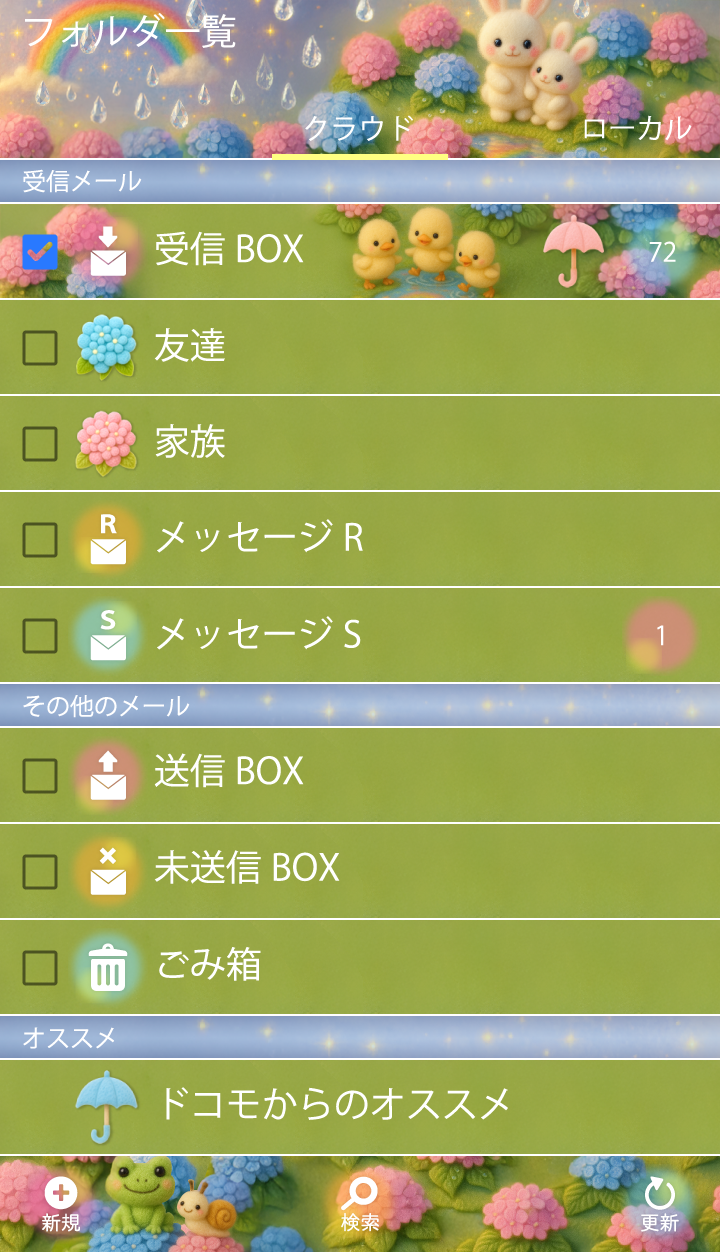Refresh the folders with 更新

659,1203
